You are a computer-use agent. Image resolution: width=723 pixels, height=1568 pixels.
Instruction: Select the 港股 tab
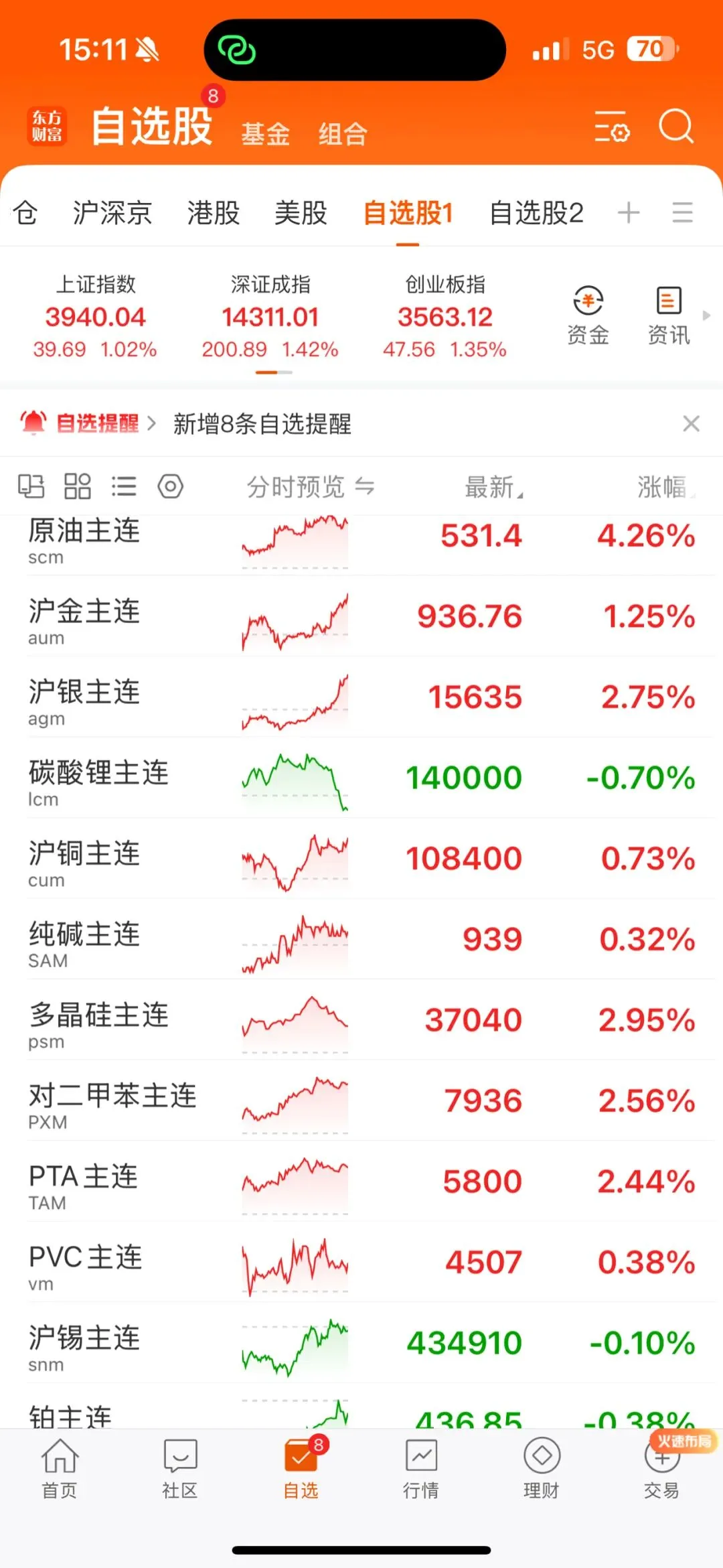click(214, 213)
